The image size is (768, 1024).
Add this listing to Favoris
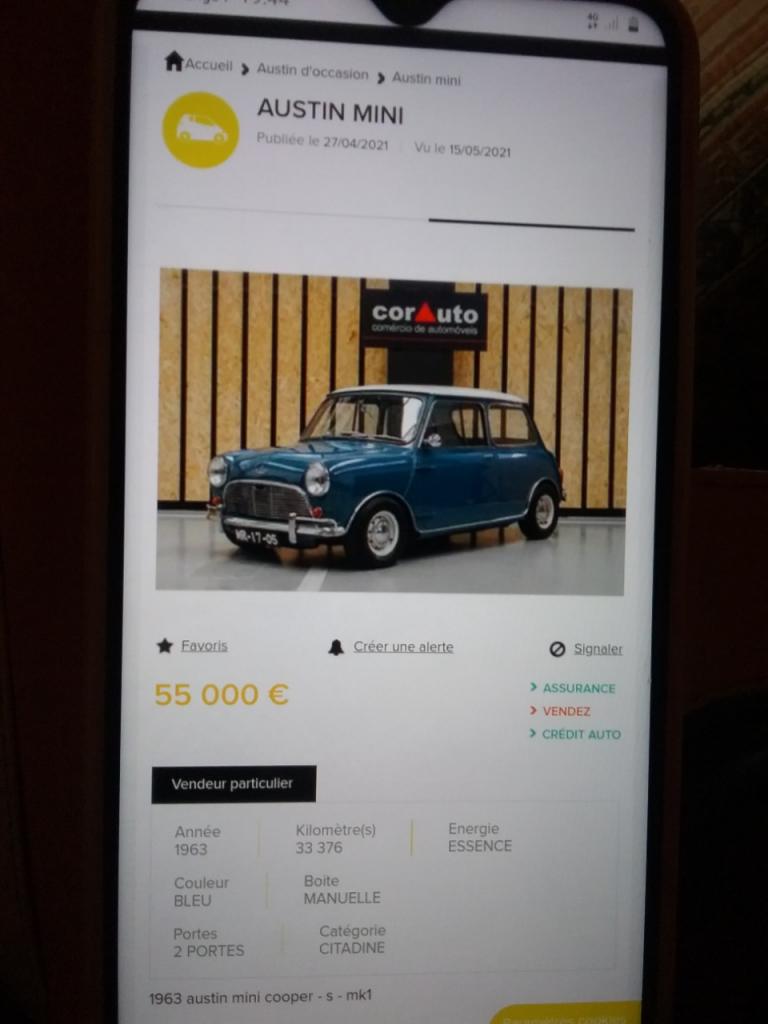[x=203, y=646]
